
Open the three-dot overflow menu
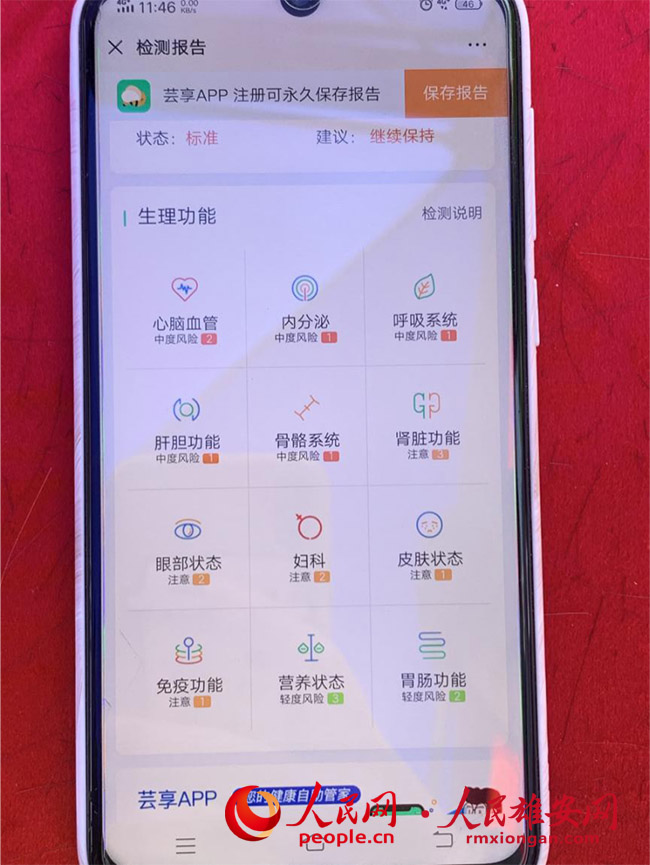[477, 46]
